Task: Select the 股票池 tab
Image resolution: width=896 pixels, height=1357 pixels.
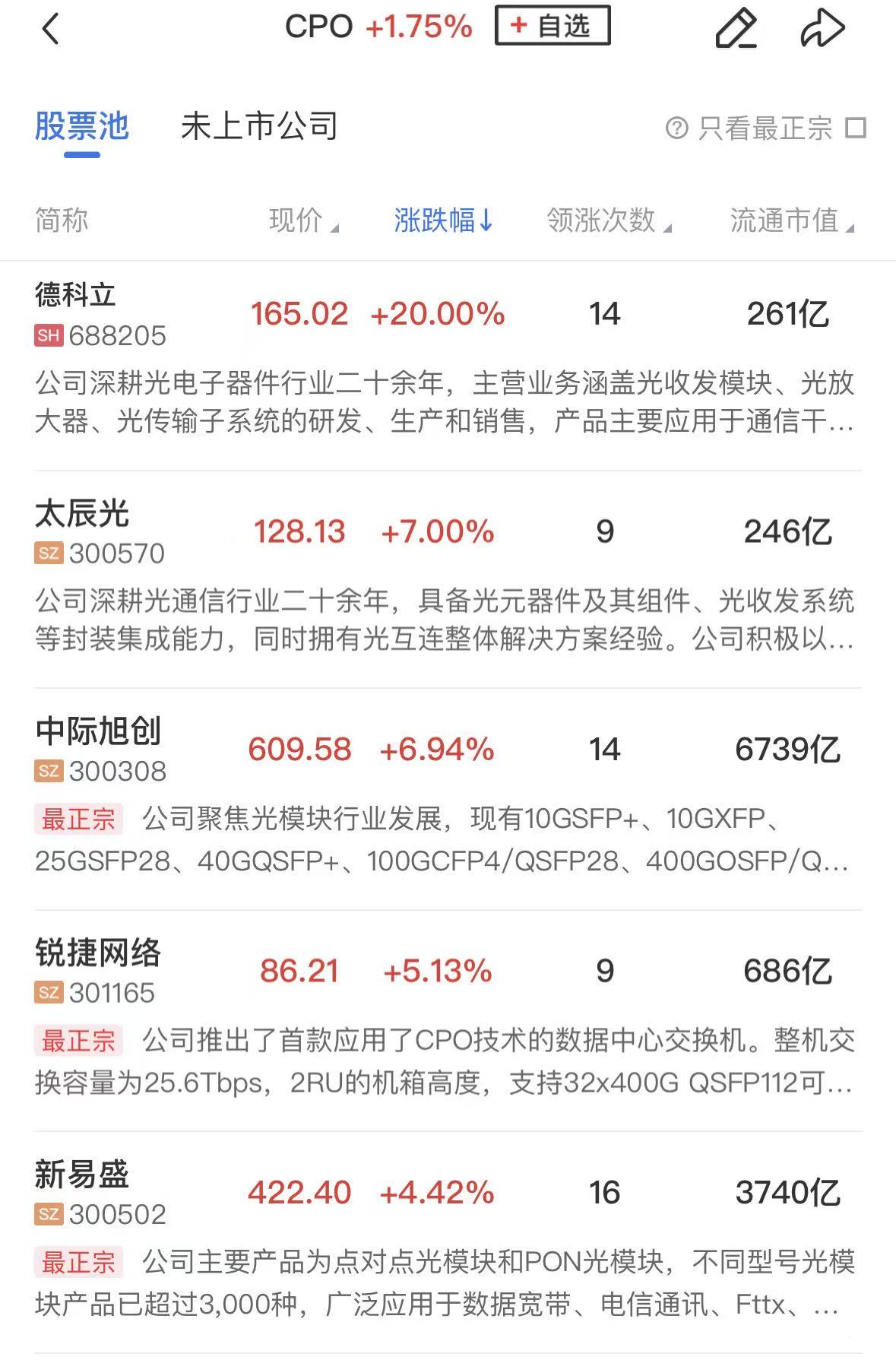Action: 82,126
